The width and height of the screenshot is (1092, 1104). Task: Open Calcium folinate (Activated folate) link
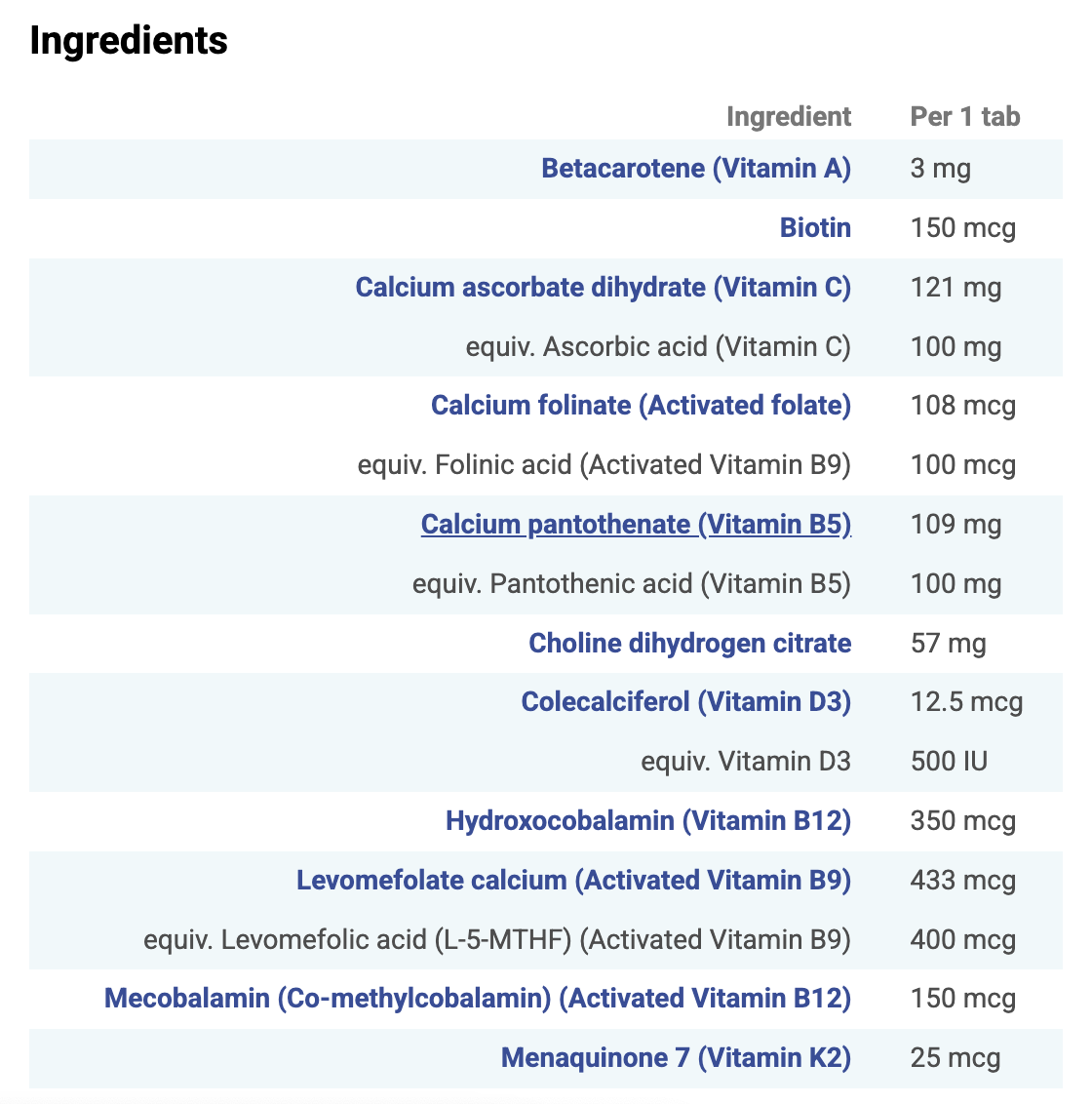[641, 406]
